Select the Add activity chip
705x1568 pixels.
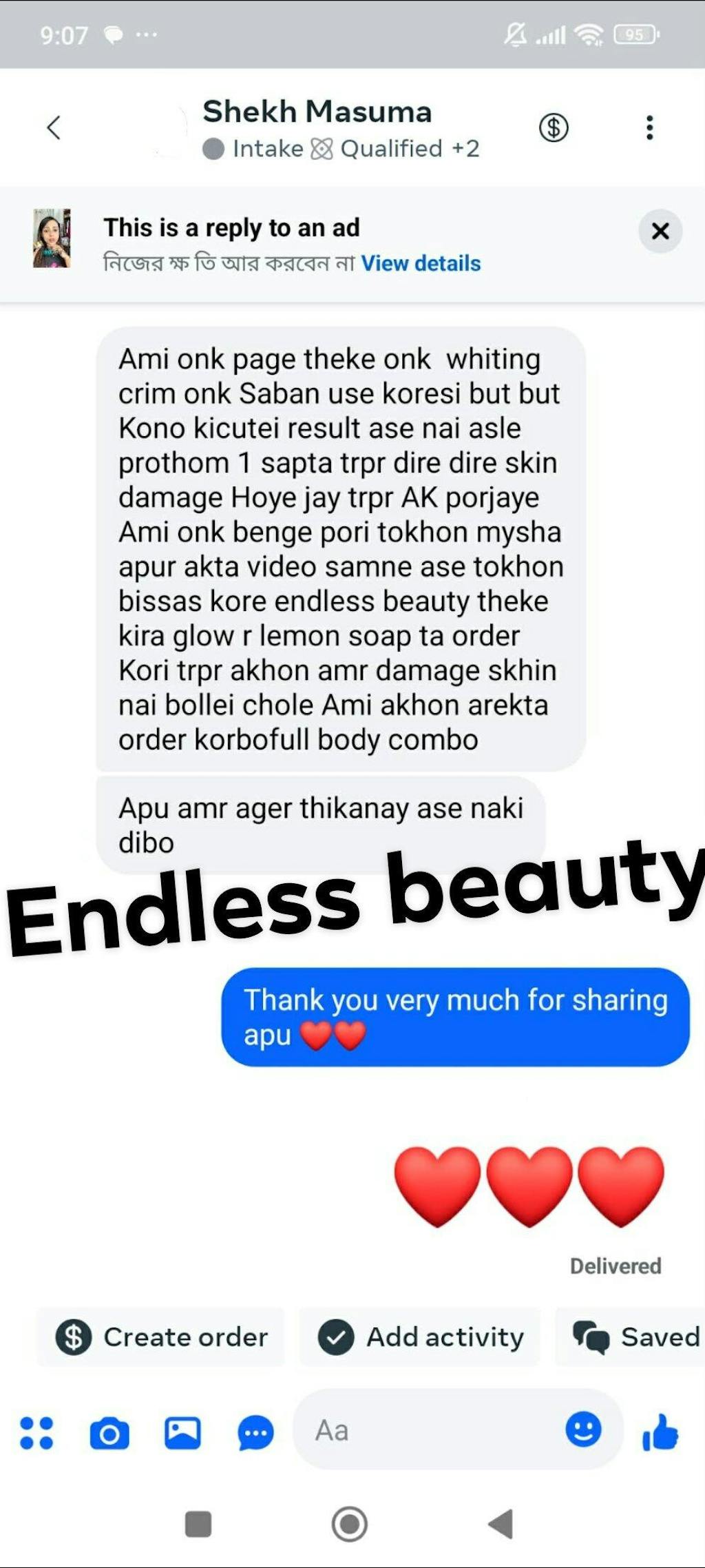click(420, 1337)
